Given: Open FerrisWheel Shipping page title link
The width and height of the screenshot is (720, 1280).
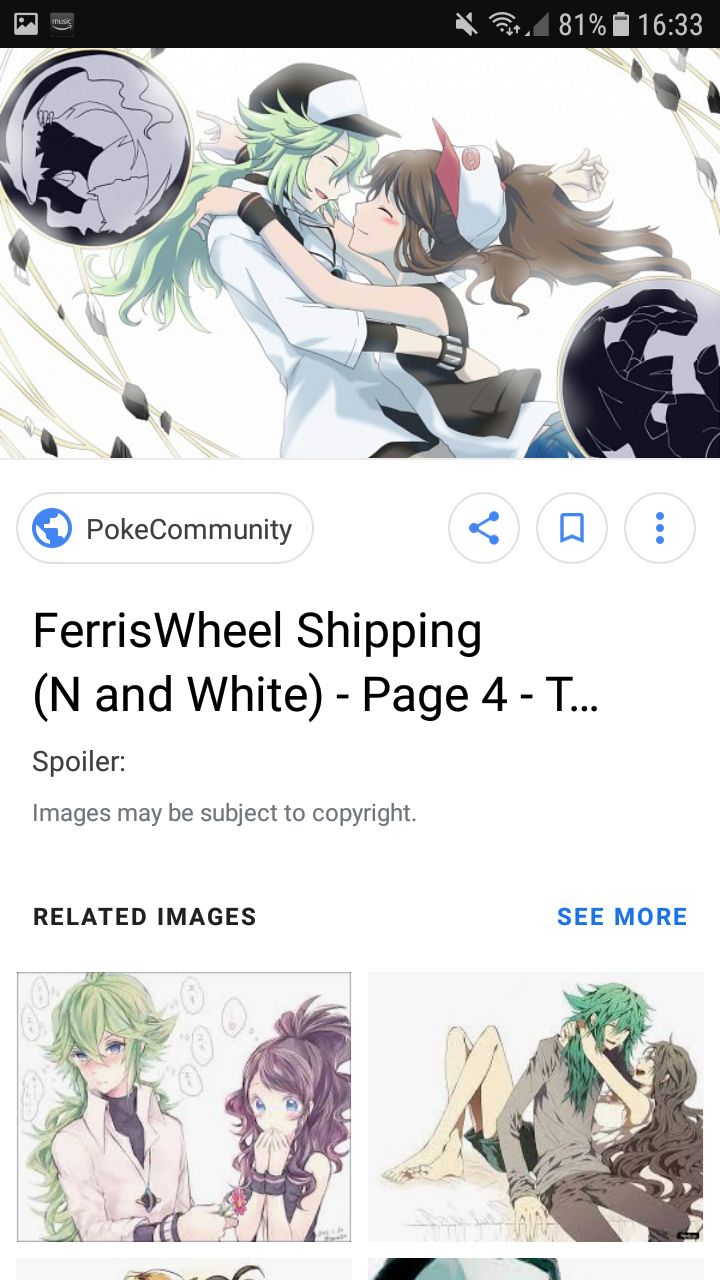Looking at the screenshot, I should click(x=315, y=663).
